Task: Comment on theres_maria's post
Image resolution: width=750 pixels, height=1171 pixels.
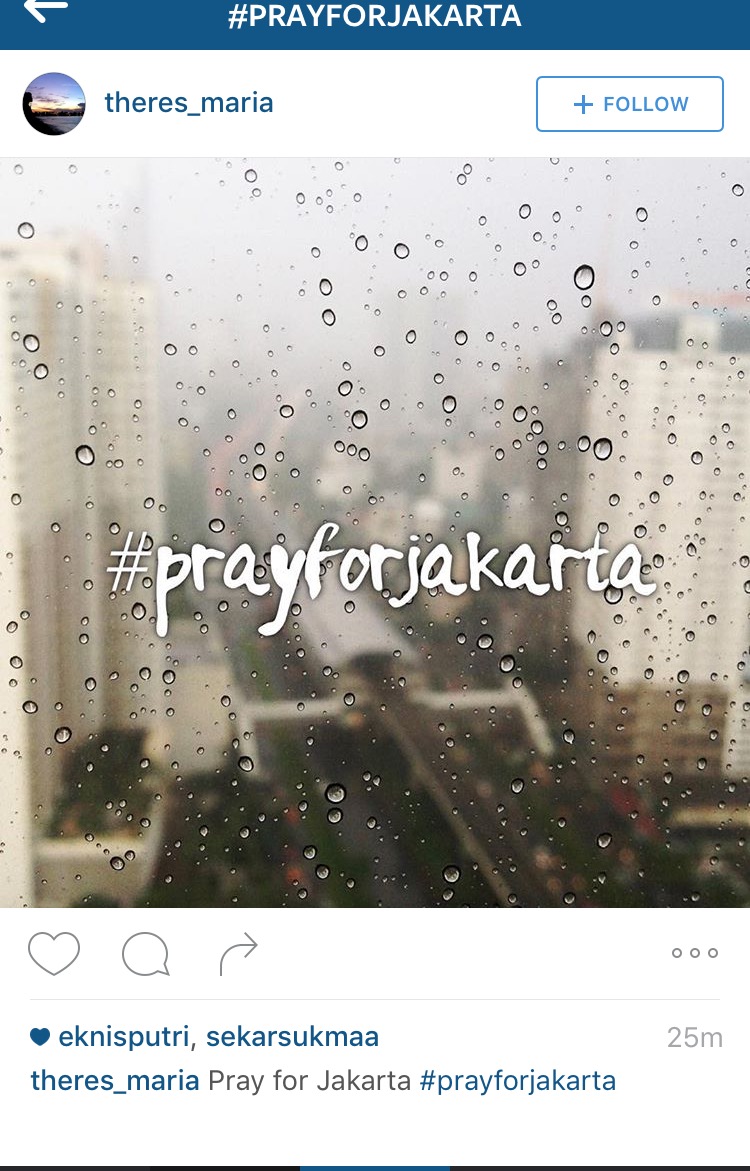Action: [145, 954]
